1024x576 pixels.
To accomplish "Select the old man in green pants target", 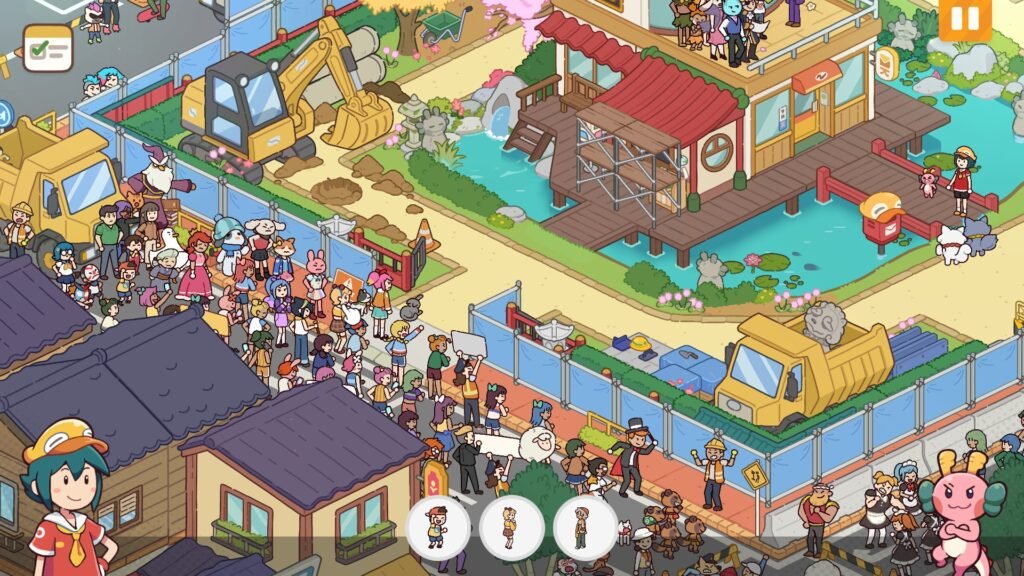I will tap(584, 527).
